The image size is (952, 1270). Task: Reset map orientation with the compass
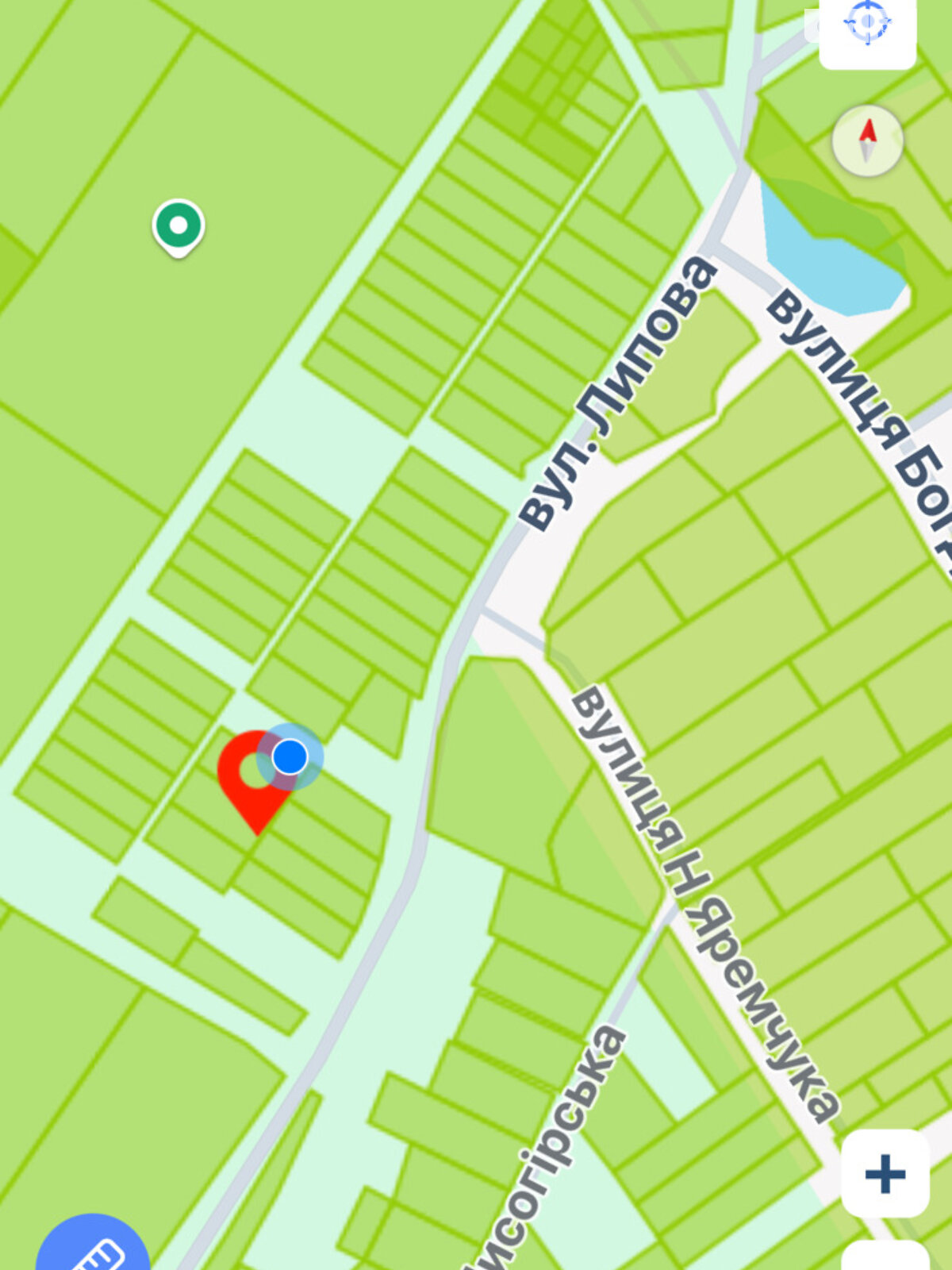(x=867, y=140)
